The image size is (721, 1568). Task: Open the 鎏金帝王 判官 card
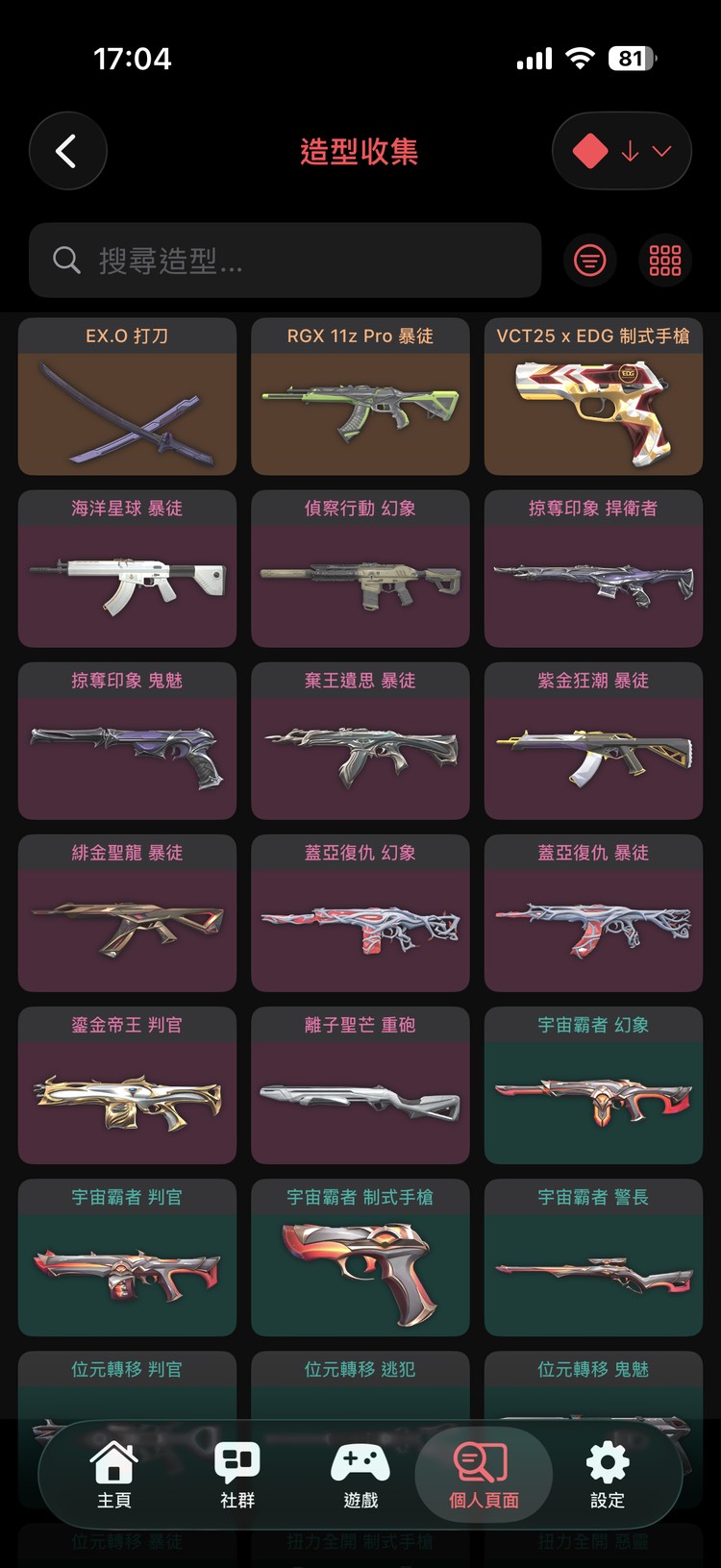tap(127, 1084)
